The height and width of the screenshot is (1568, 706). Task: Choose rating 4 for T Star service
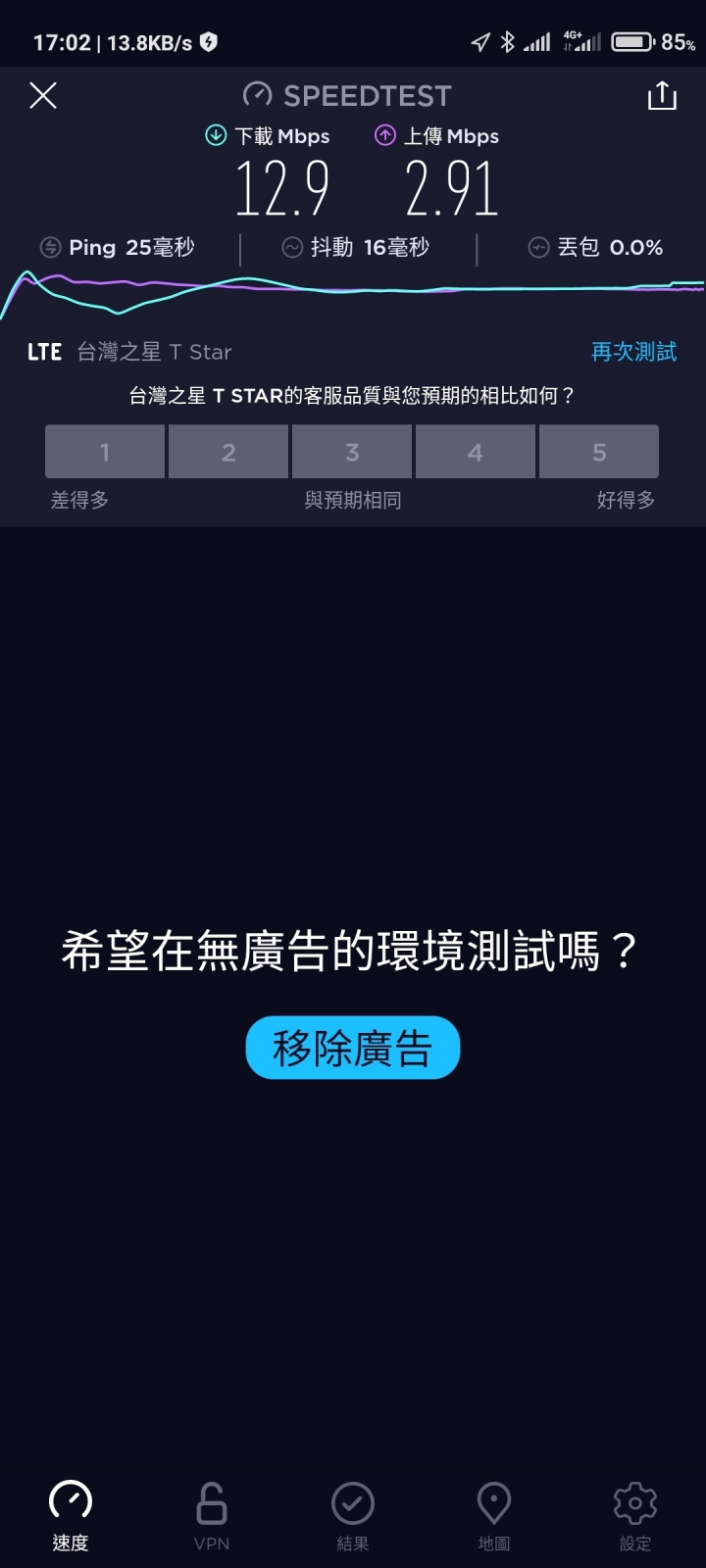(x=476, y=452)
